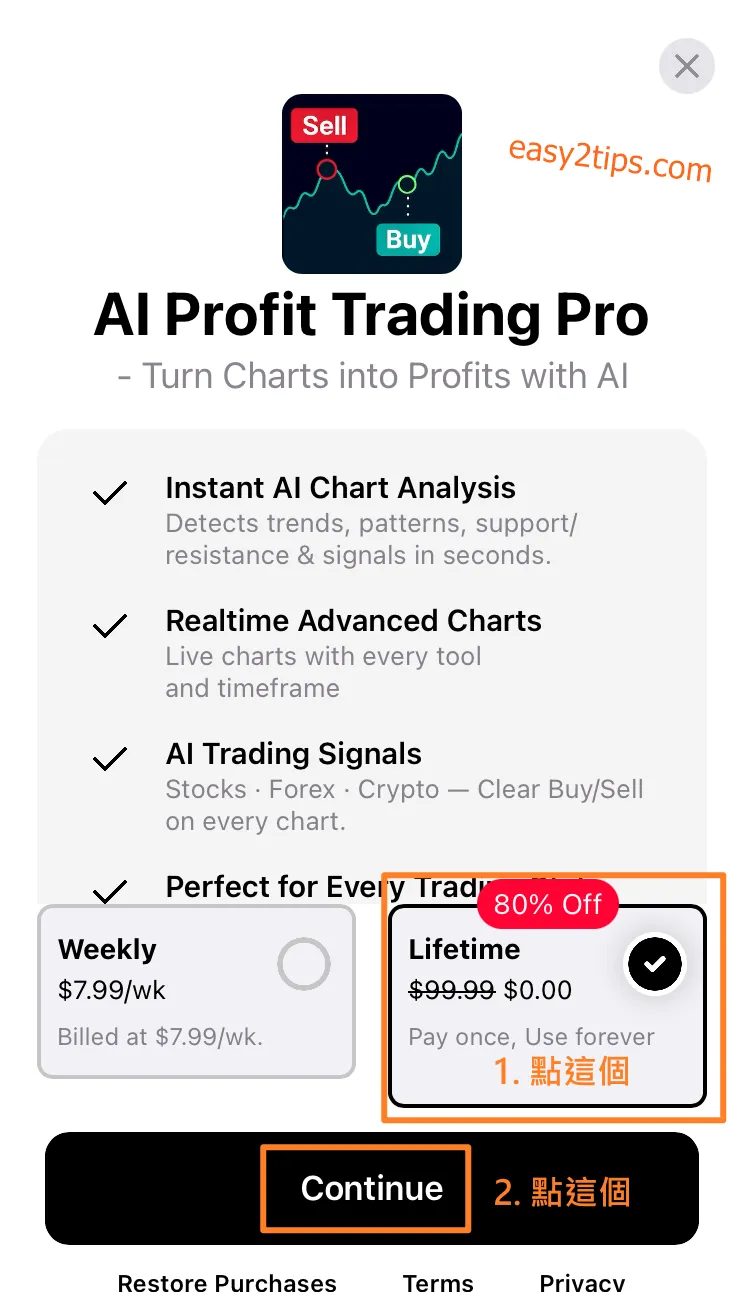
Task: Click the checkmark beside Realtime Advanced Charts
Action: coord(110,625)
